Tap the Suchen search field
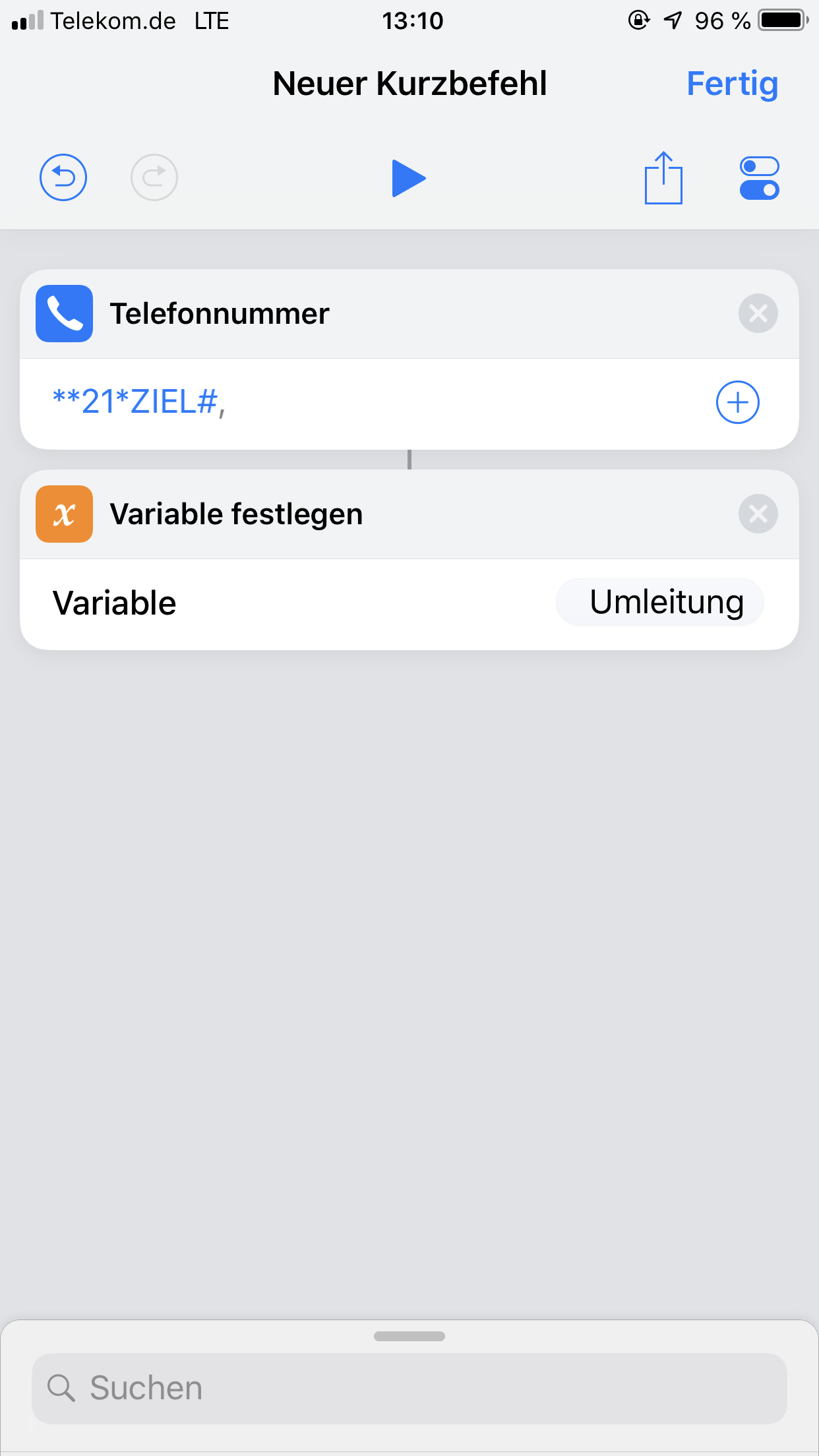 click(409, 1388)
